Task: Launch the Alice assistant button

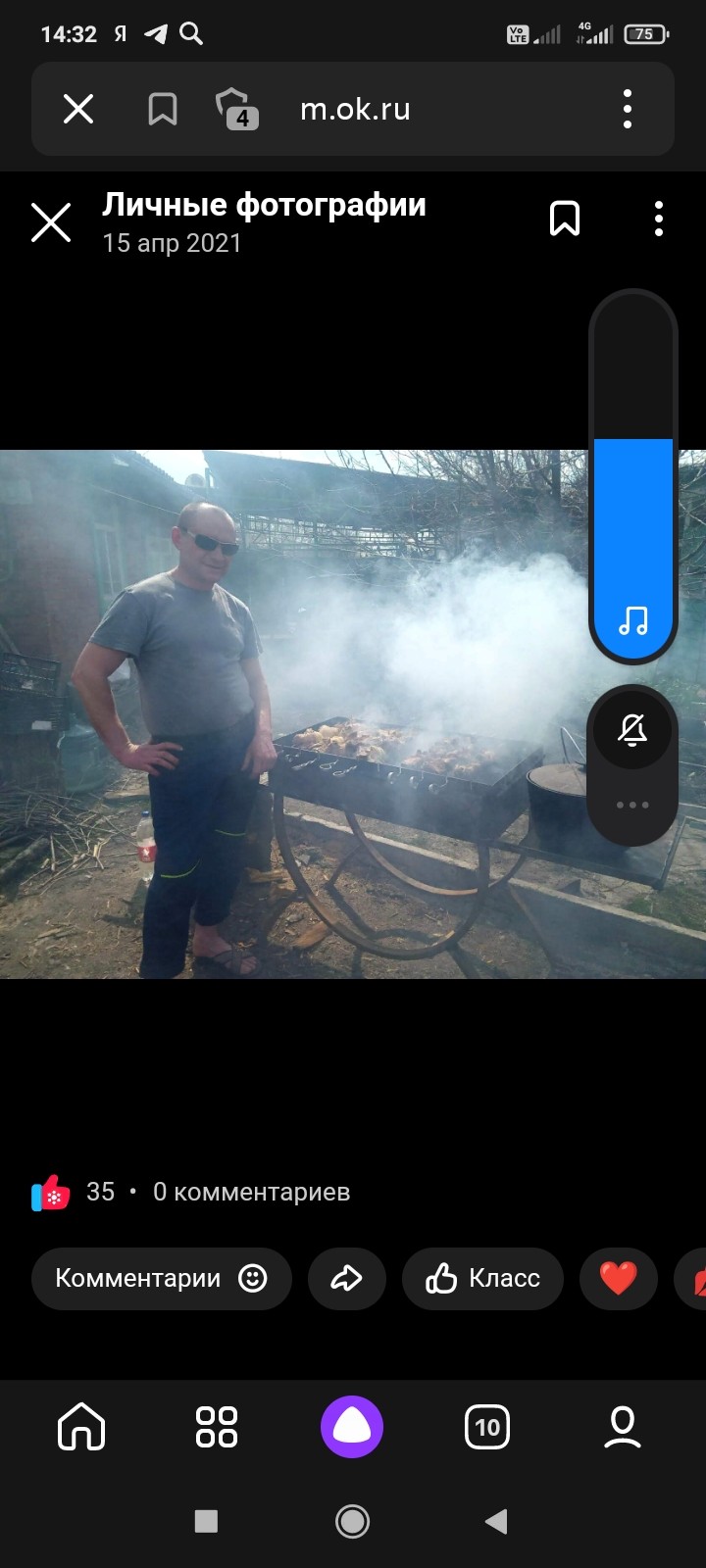Action: click(352, 1427)
